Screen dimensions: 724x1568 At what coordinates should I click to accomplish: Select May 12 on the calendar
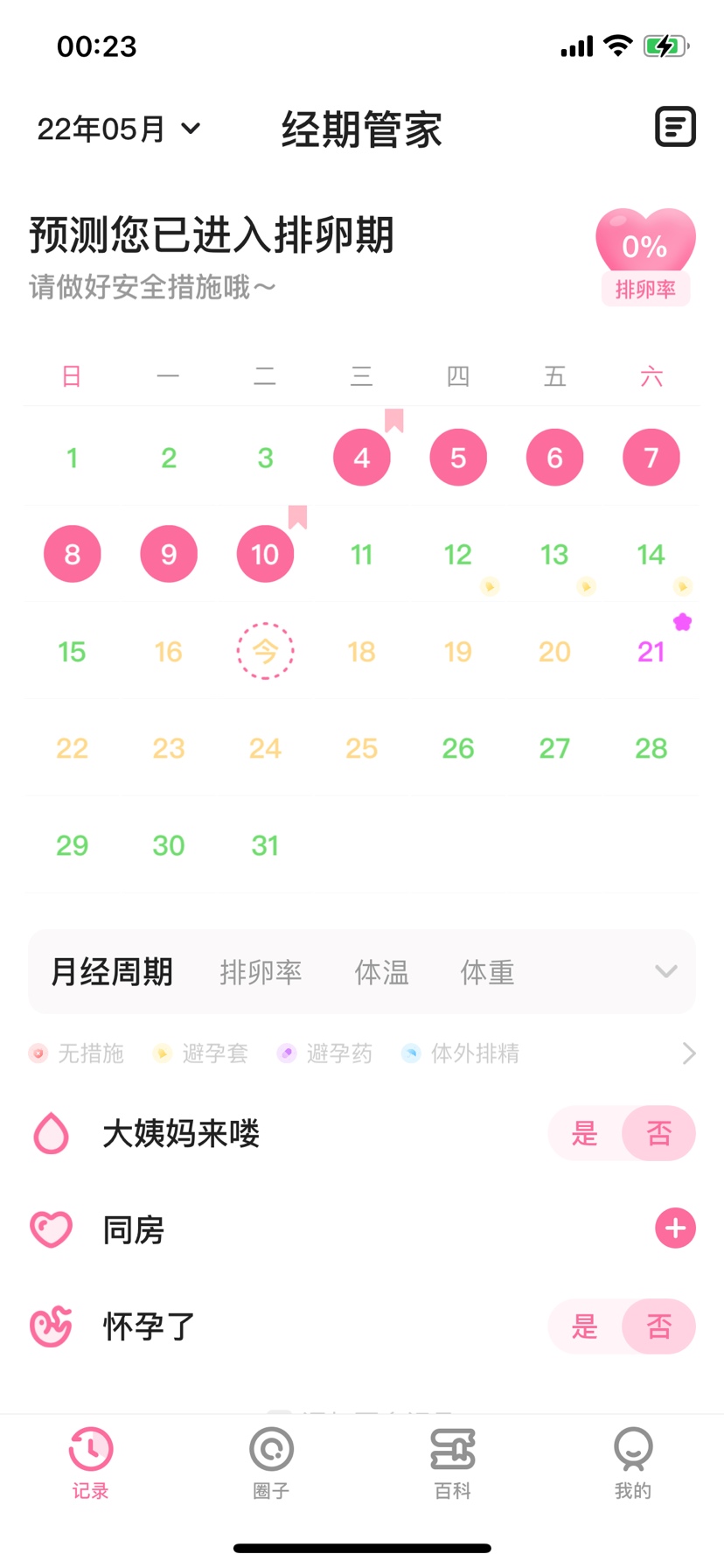[458, 555]
